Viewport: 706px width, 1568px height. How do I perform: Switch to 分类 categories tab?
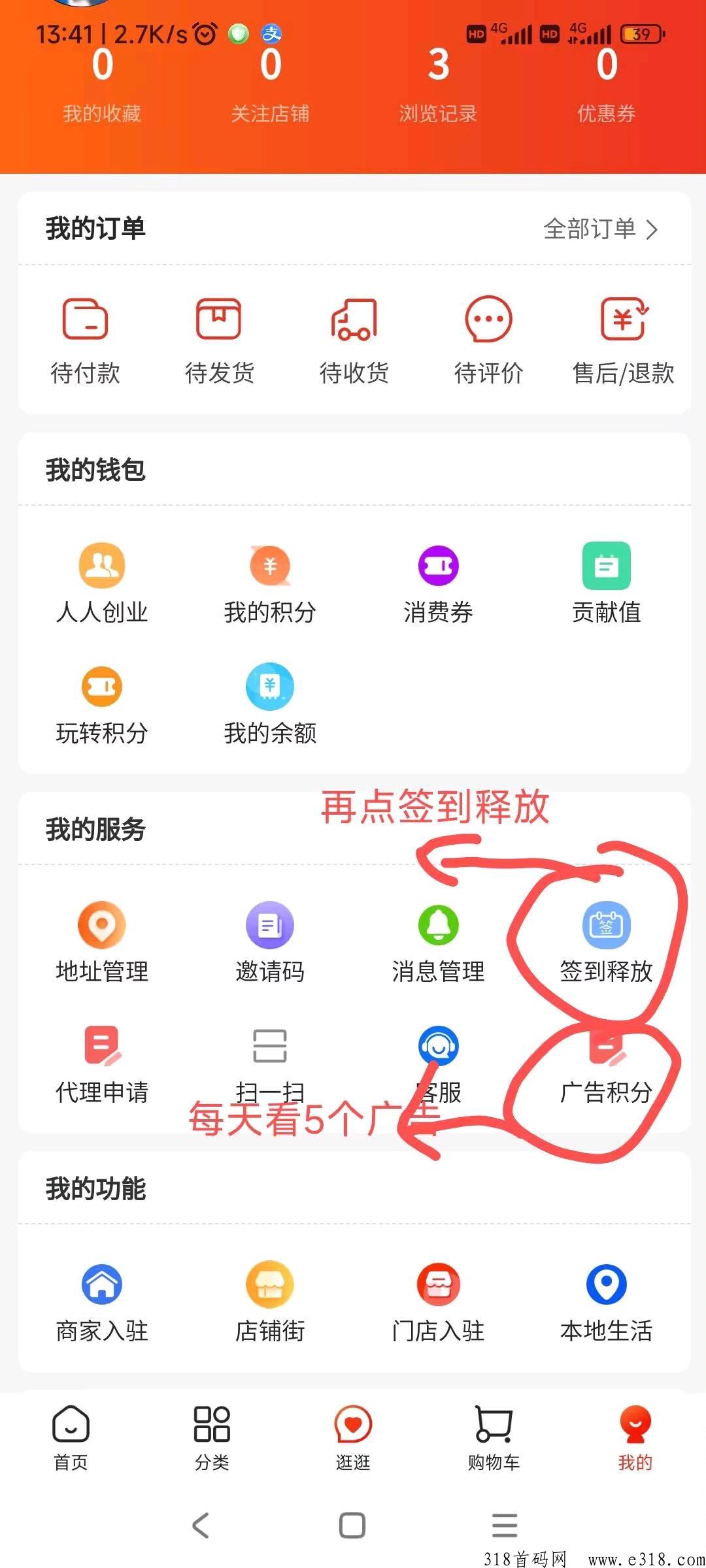[212, 1437]
